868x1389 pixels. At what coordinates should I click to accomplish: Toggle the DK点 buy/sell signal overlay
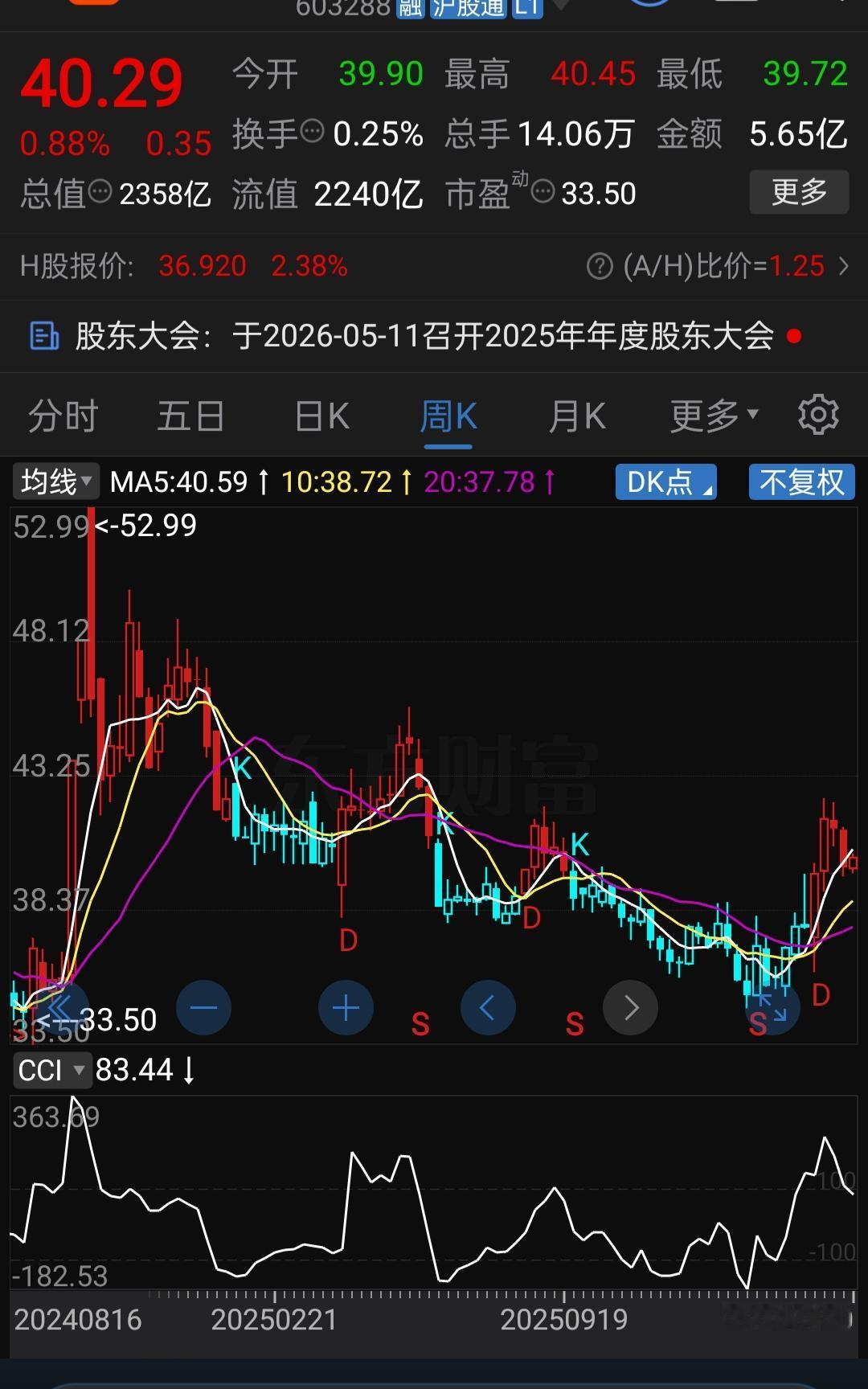point(665,482)
